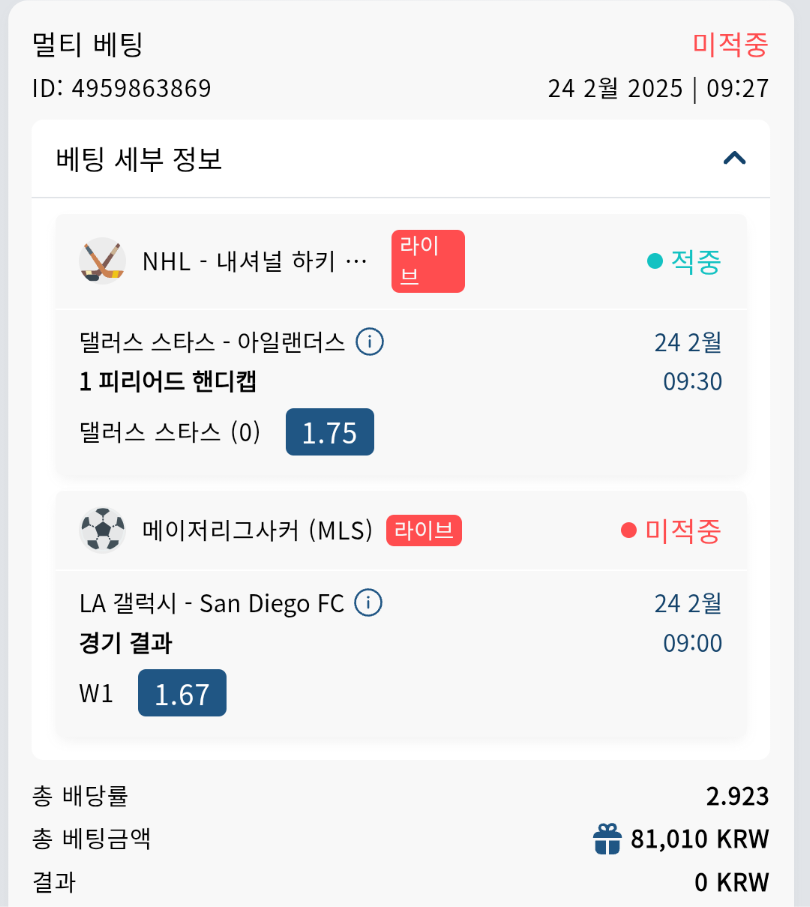The width and height of the screenshot is (810, 907).
Task: Collapse the 베팅 세부 정보 section
Action: coord(734,158)
